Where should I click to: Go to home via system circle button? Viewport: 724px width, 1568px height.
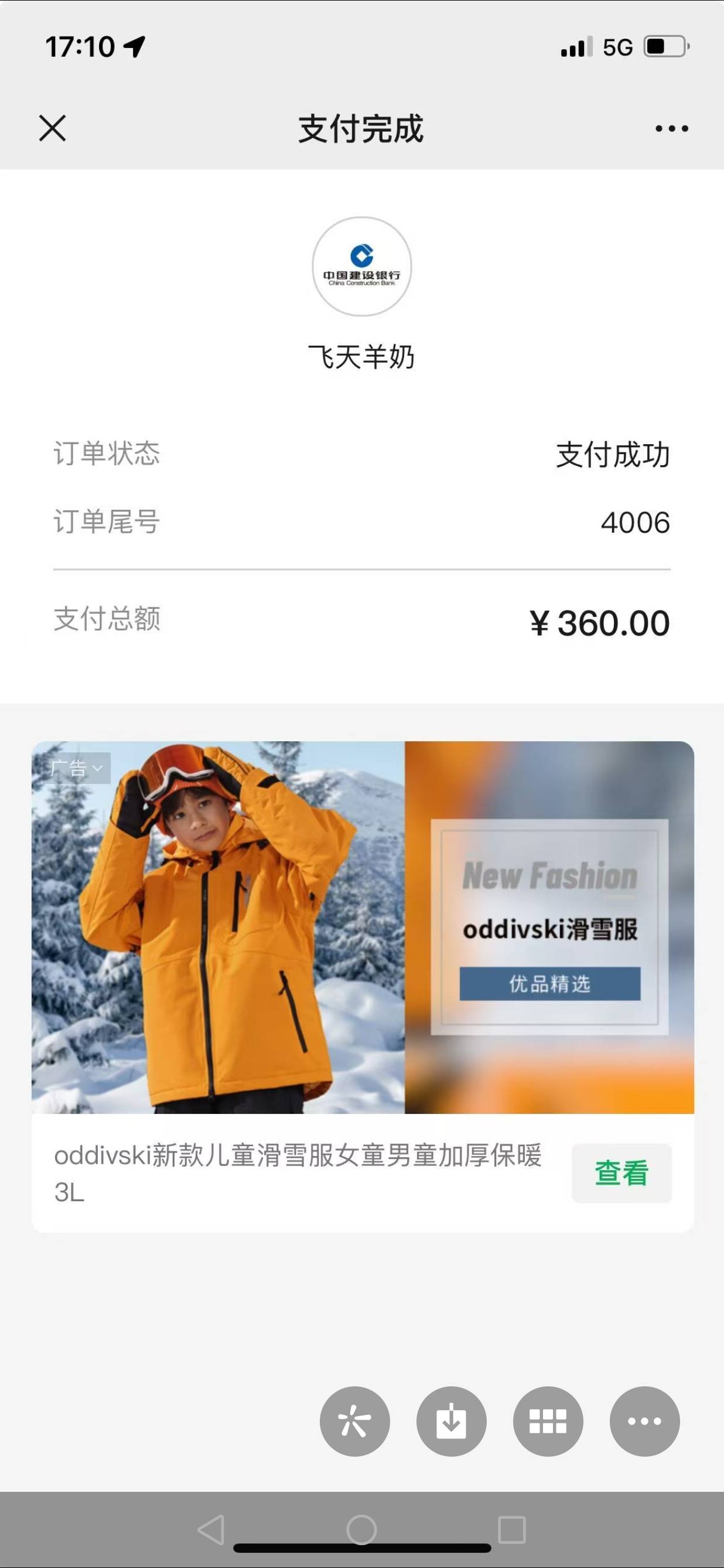361,1530
